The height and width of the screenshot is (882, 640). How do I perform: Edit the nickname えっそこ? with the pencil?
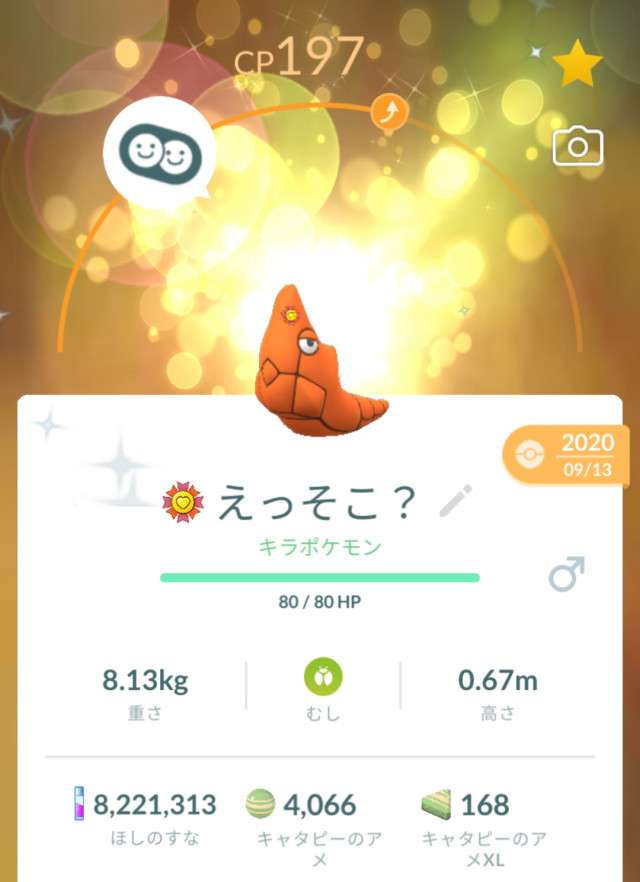(x=456, y=501)
